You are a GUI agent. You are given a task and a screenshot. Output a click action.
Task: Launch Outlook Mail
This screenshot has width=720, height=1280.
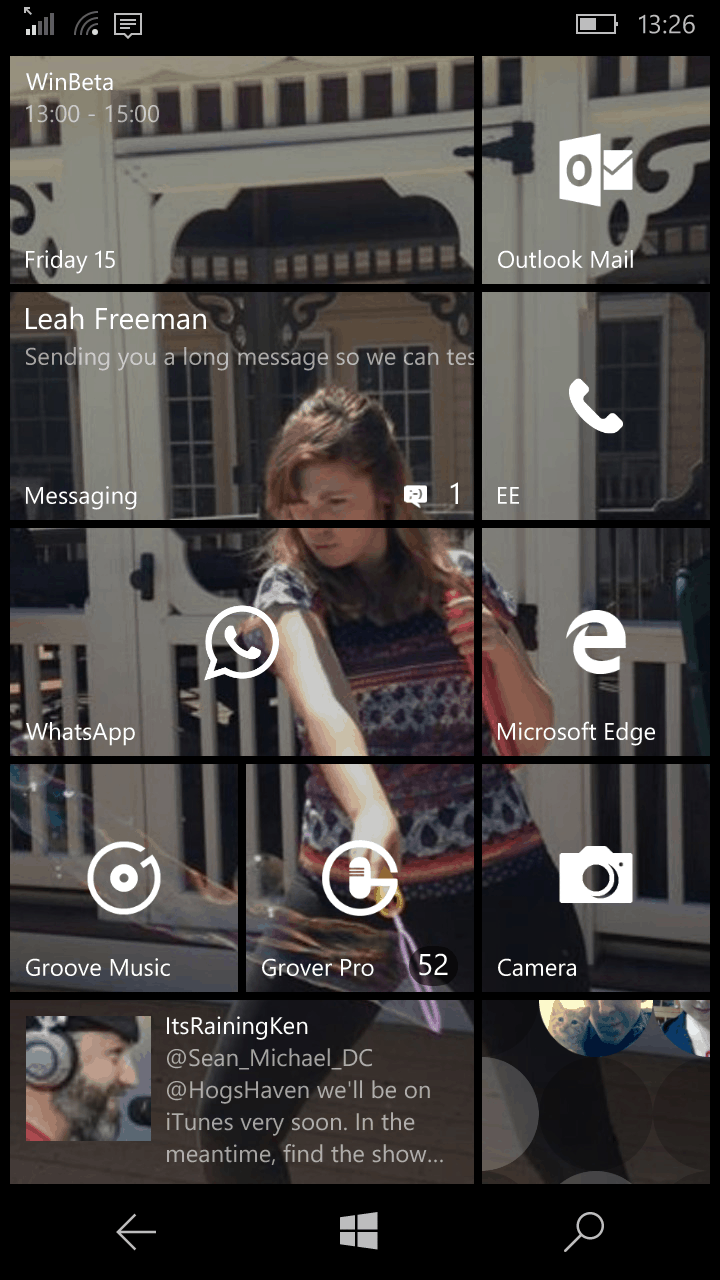(x=596, y=170)
